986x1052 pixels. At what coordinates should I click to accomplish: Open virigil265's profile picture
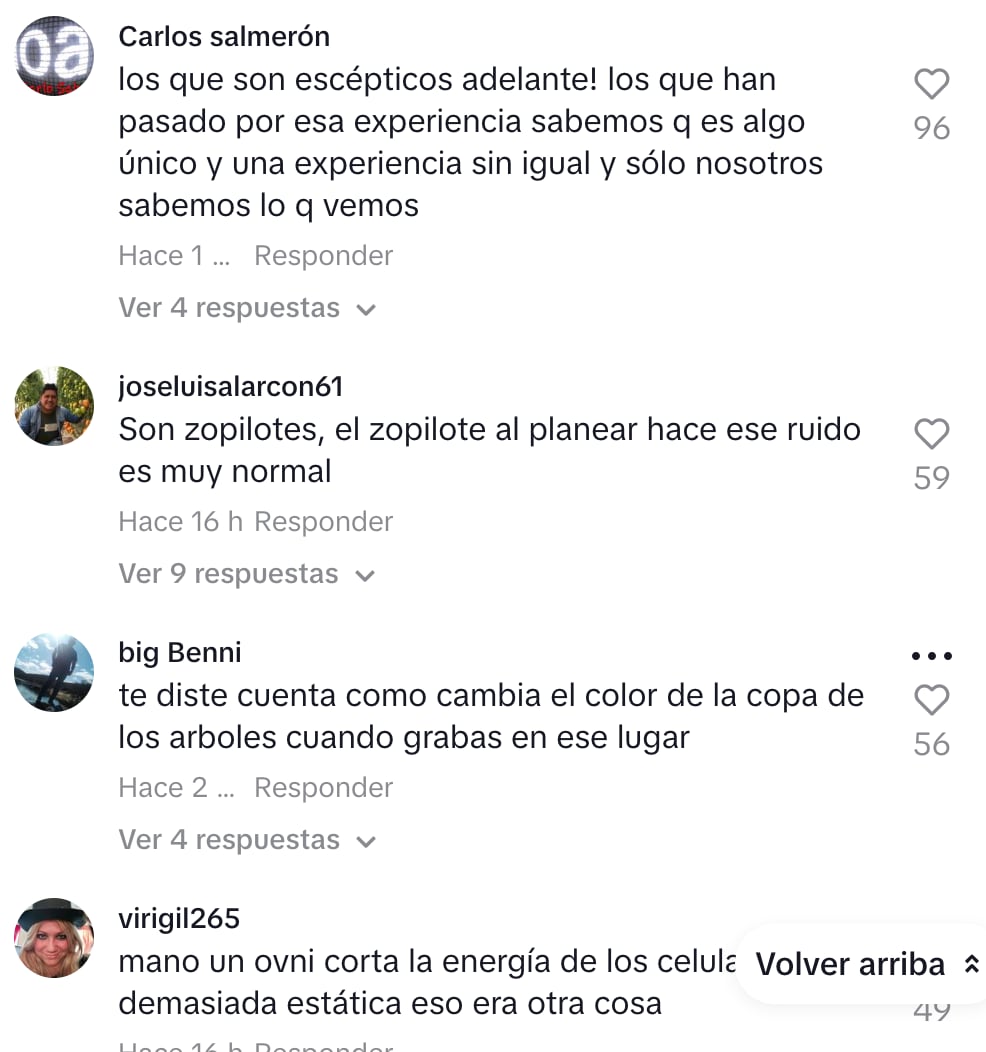(54, 938)
